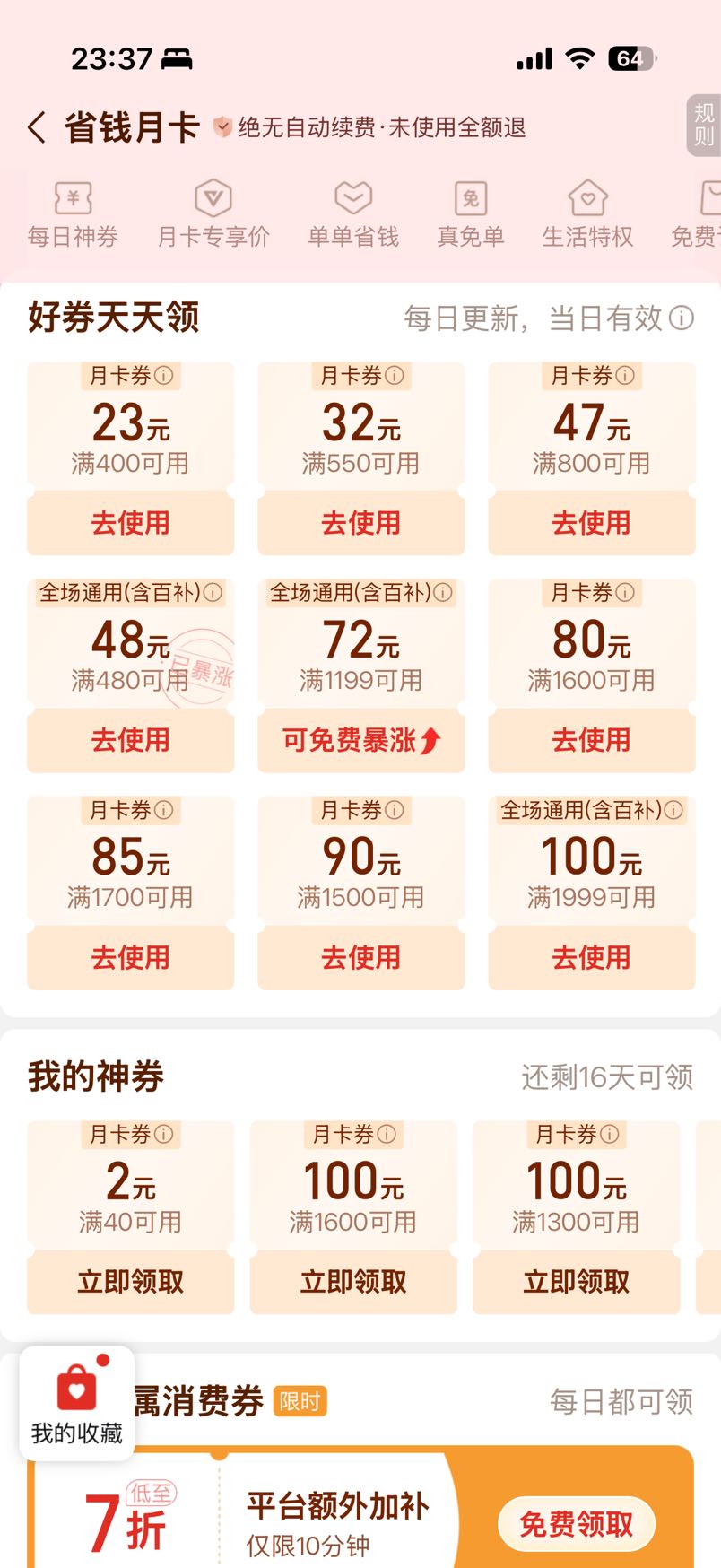The image size is (721, 1568).
Task: Tap 去使用 under the 48元 coupon
Action: coord(131,740)
